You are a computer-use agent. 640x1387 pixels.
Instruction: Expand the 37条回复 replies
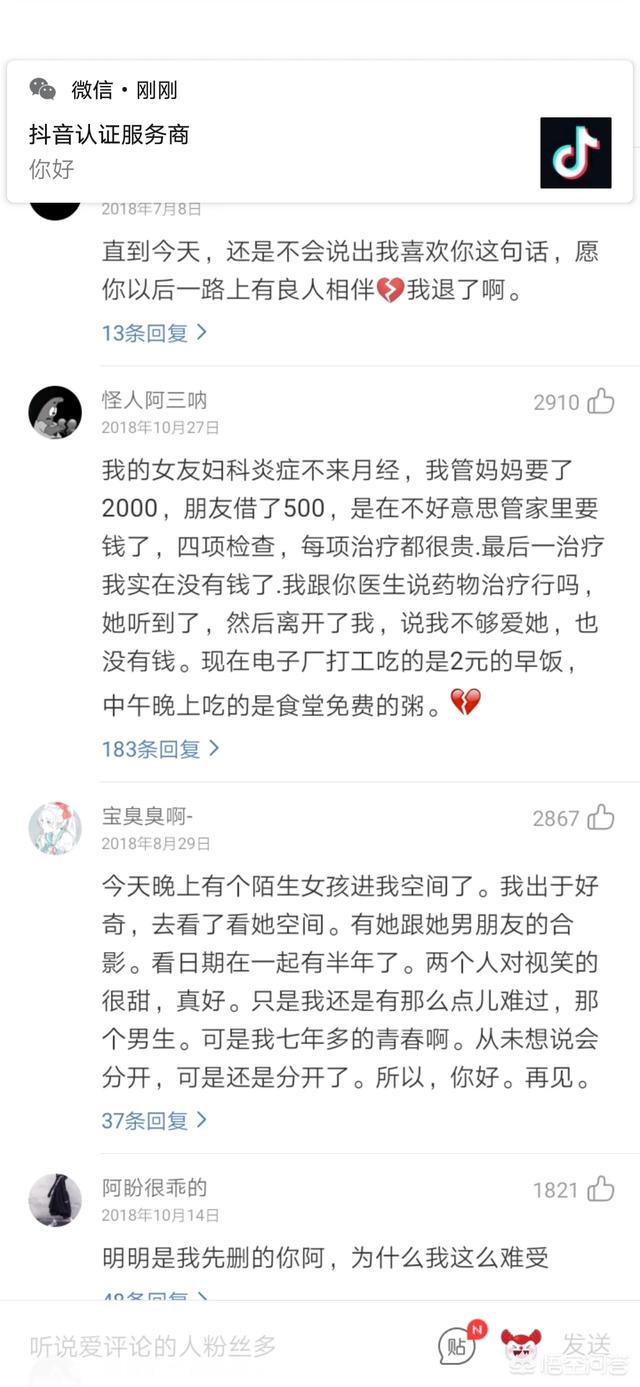pyautogui.click(x=154, y=1121)
